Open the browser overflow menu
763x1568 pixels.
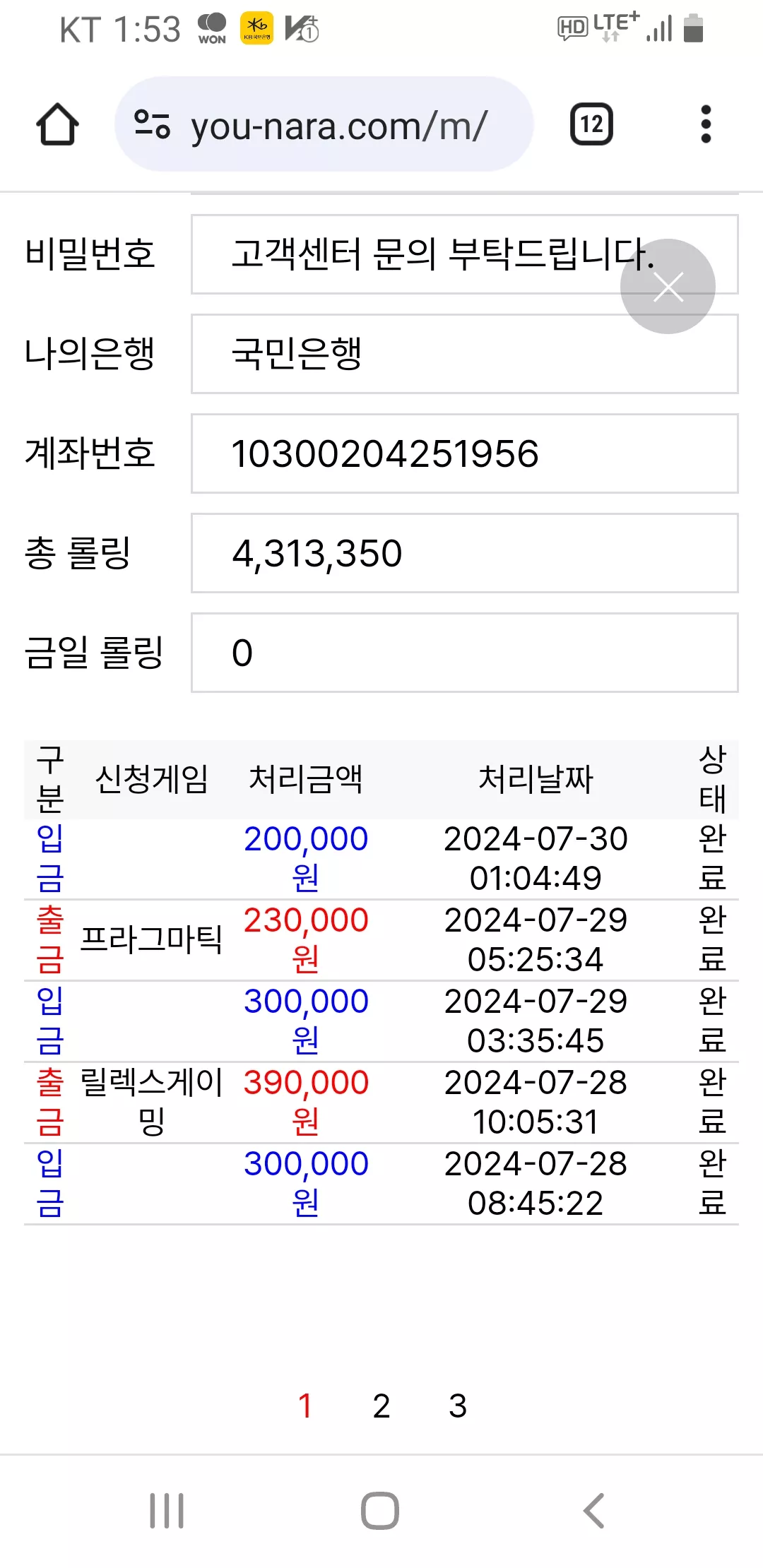click(705, 125)
